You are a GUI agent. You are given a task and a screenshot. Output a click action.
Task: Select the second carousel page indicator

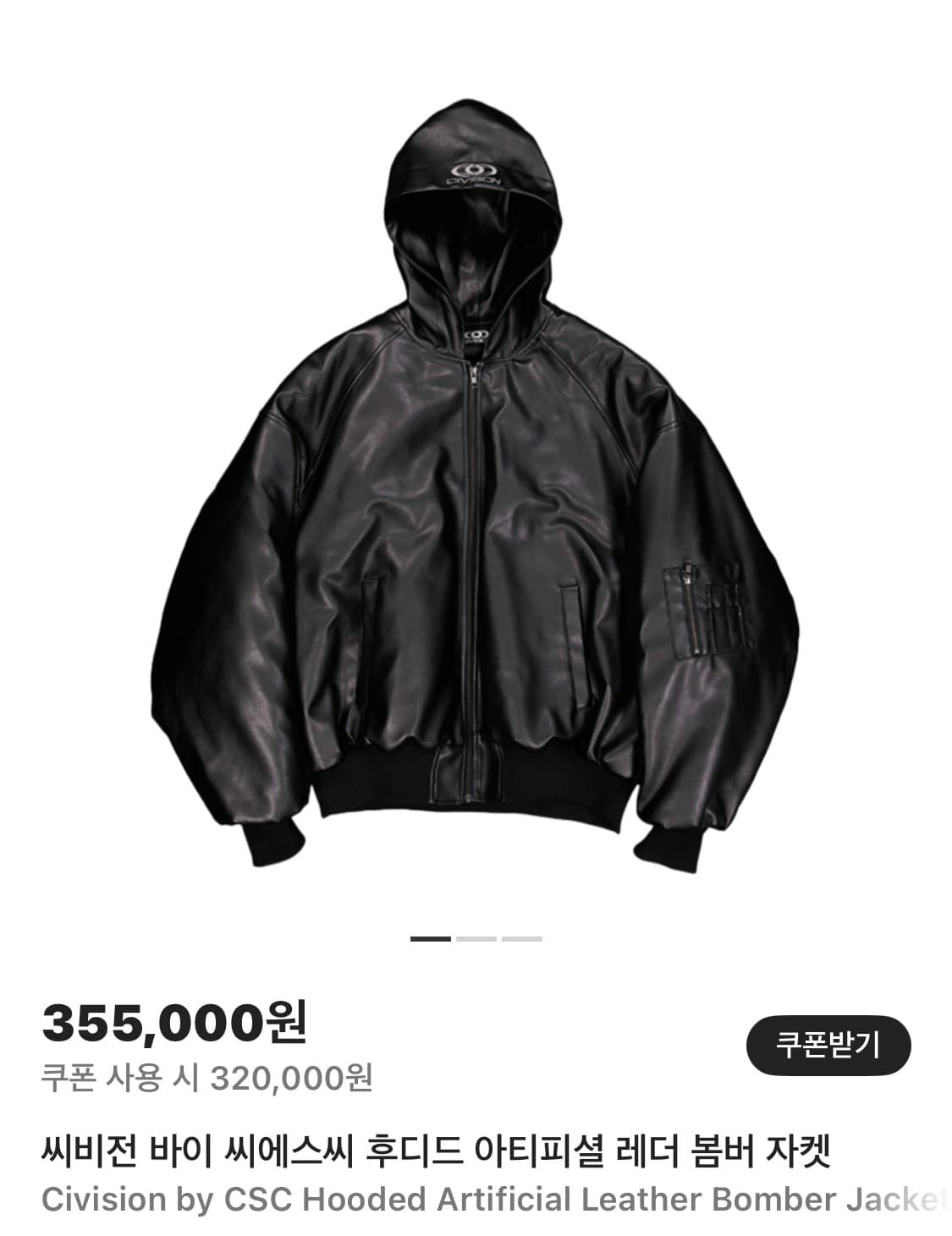click(476, 939)
